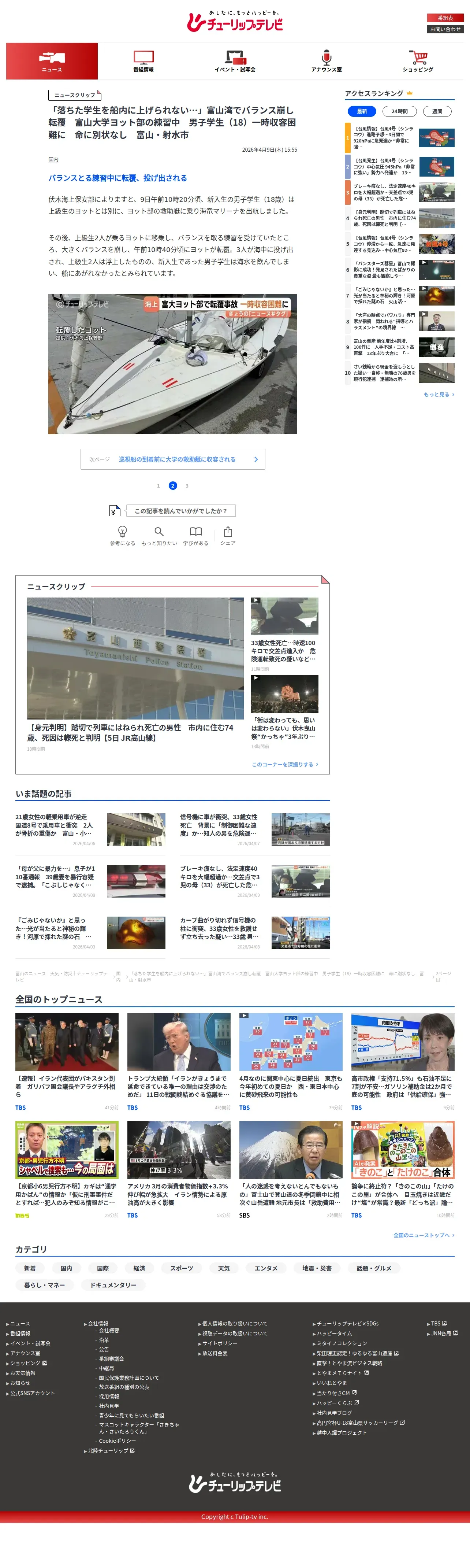The width and height of the screenshot is (470, 1568).
Task: Open the ショッピング section
Action: click(x=418, y=62)
